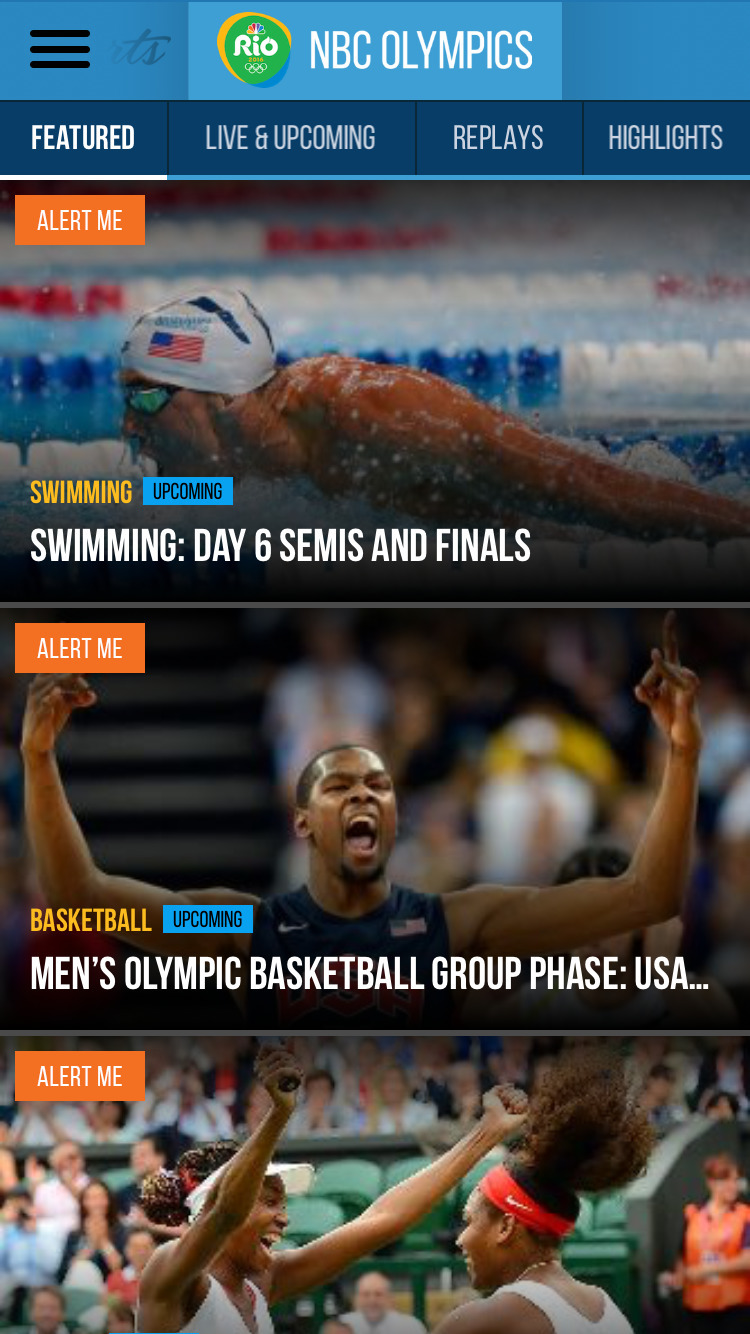Screen dimensions: 750x1334
Task: Open the tennis players celebrating card
Action: click(375, 1185)
